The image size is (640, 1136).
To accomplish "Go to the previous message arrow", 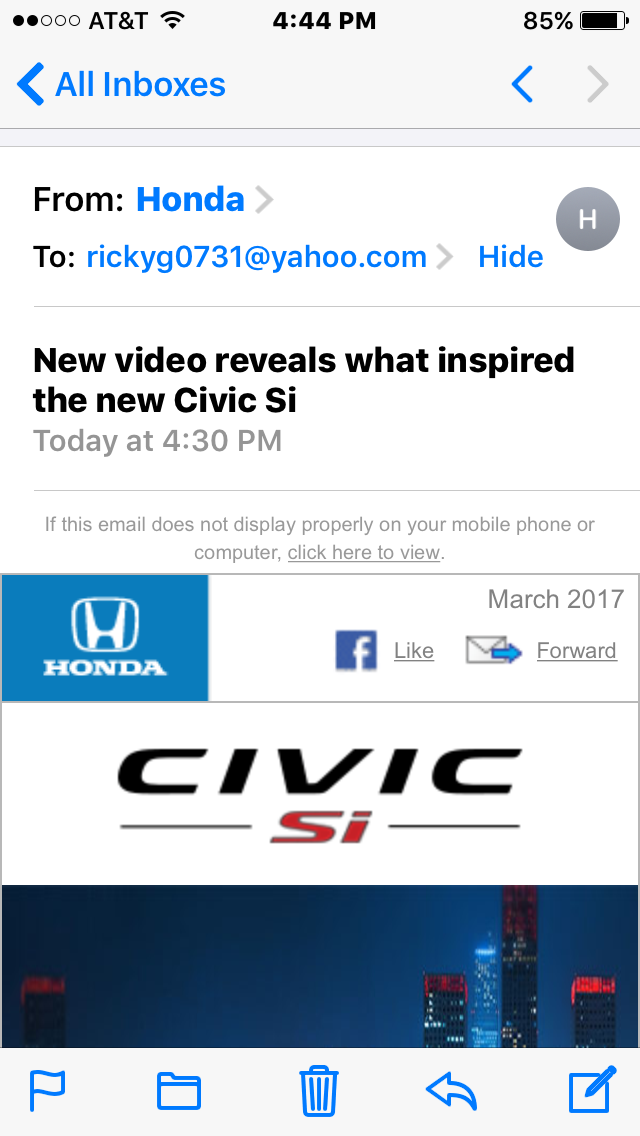I will pyautogui.click(x=522, y=85).
